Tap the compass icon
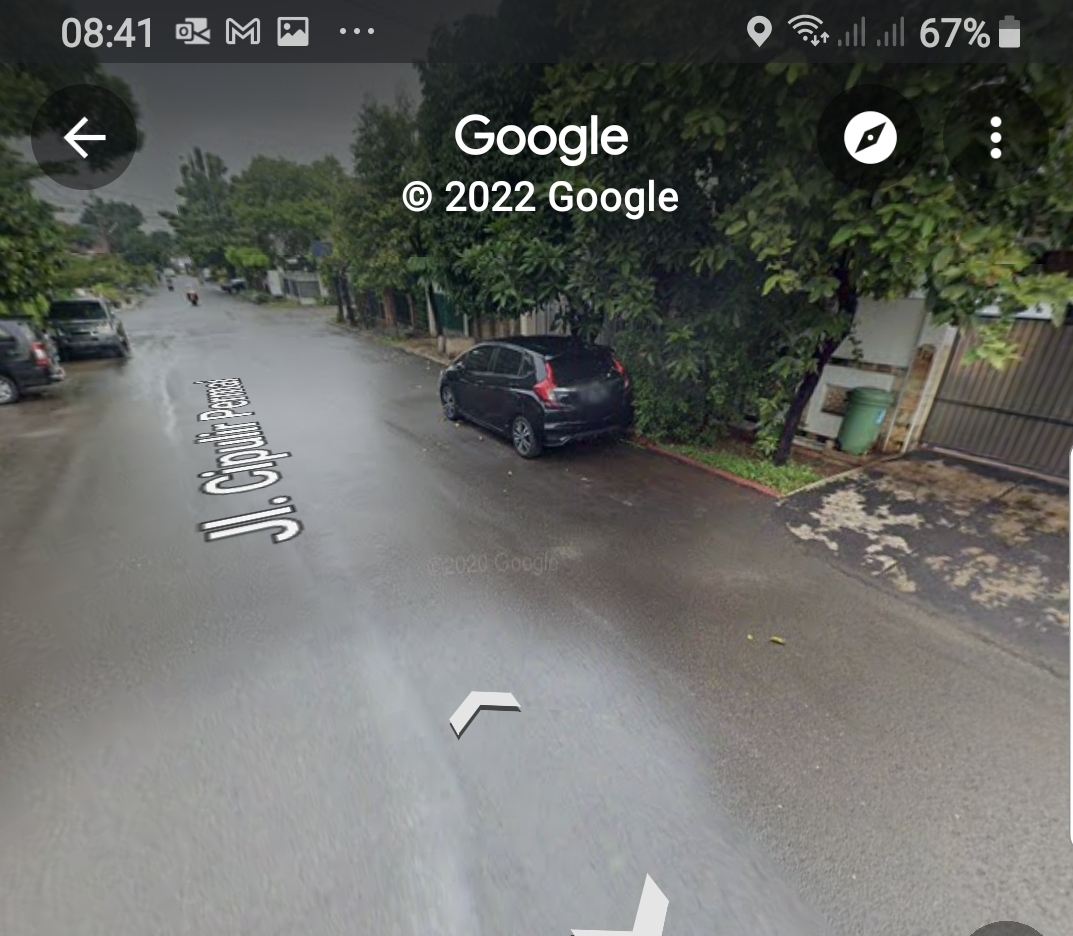The height and width of the screenshot is (936, 1073). pos(870,138)
